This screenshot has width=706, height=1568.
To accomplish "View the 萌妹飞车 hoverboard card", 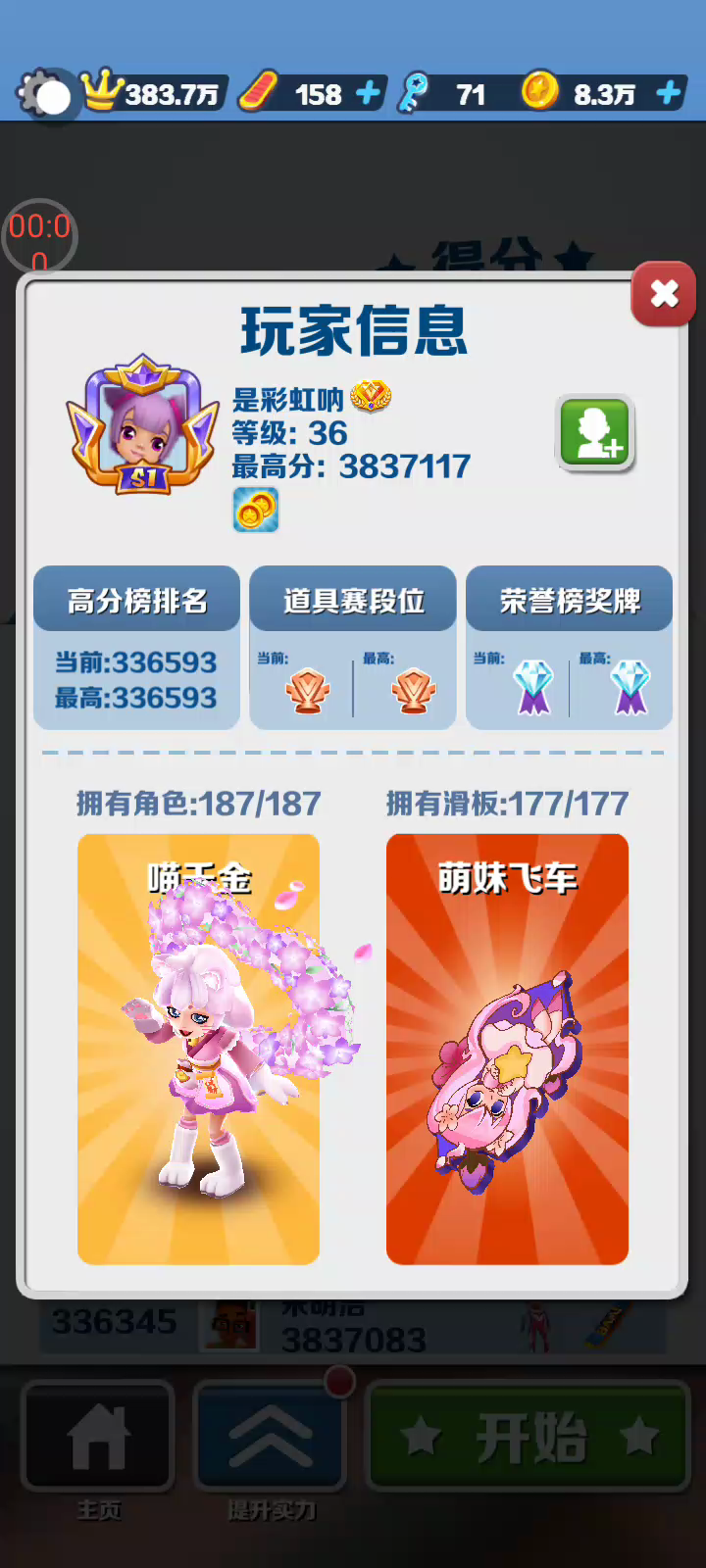I will point(507,1049).
